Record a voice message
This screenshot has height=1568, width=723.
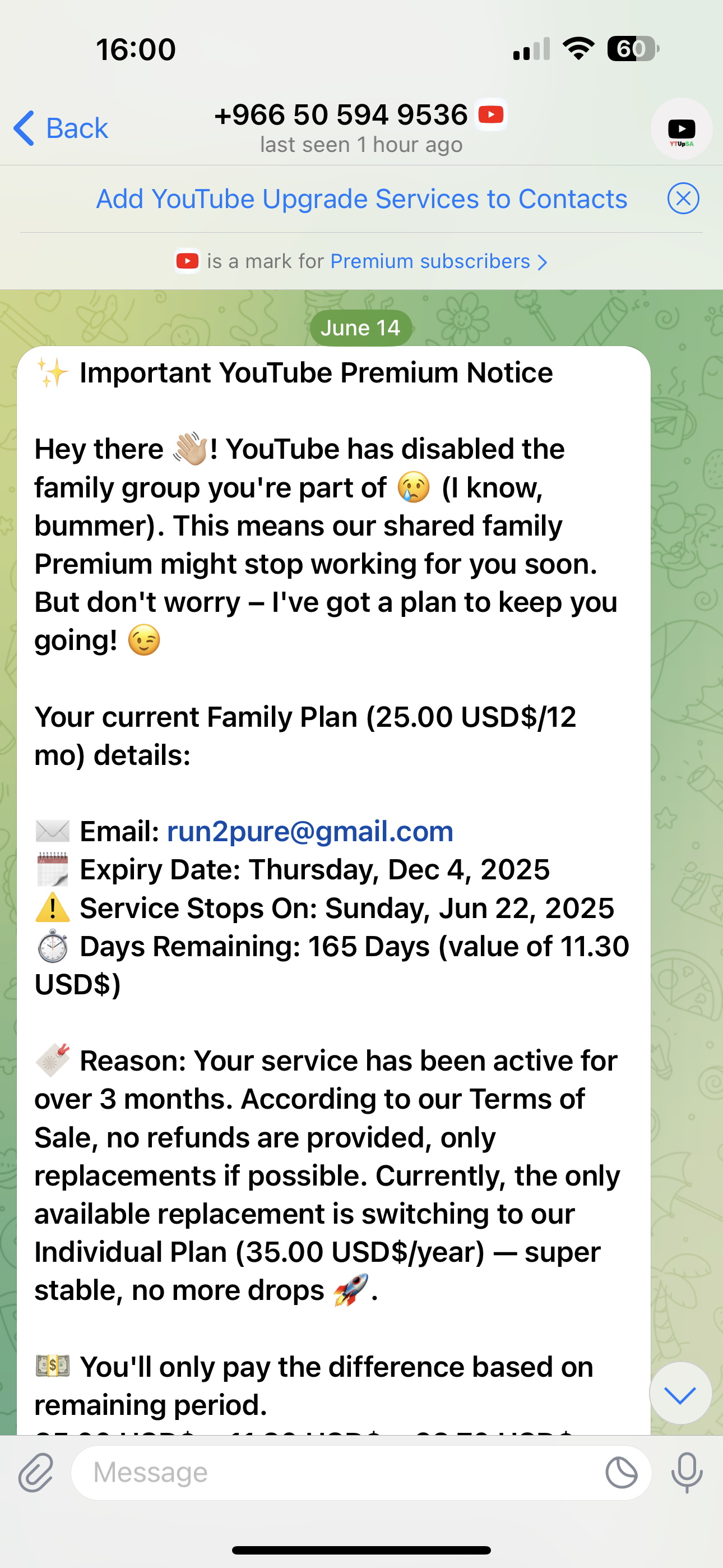(x=687, y=1474)
